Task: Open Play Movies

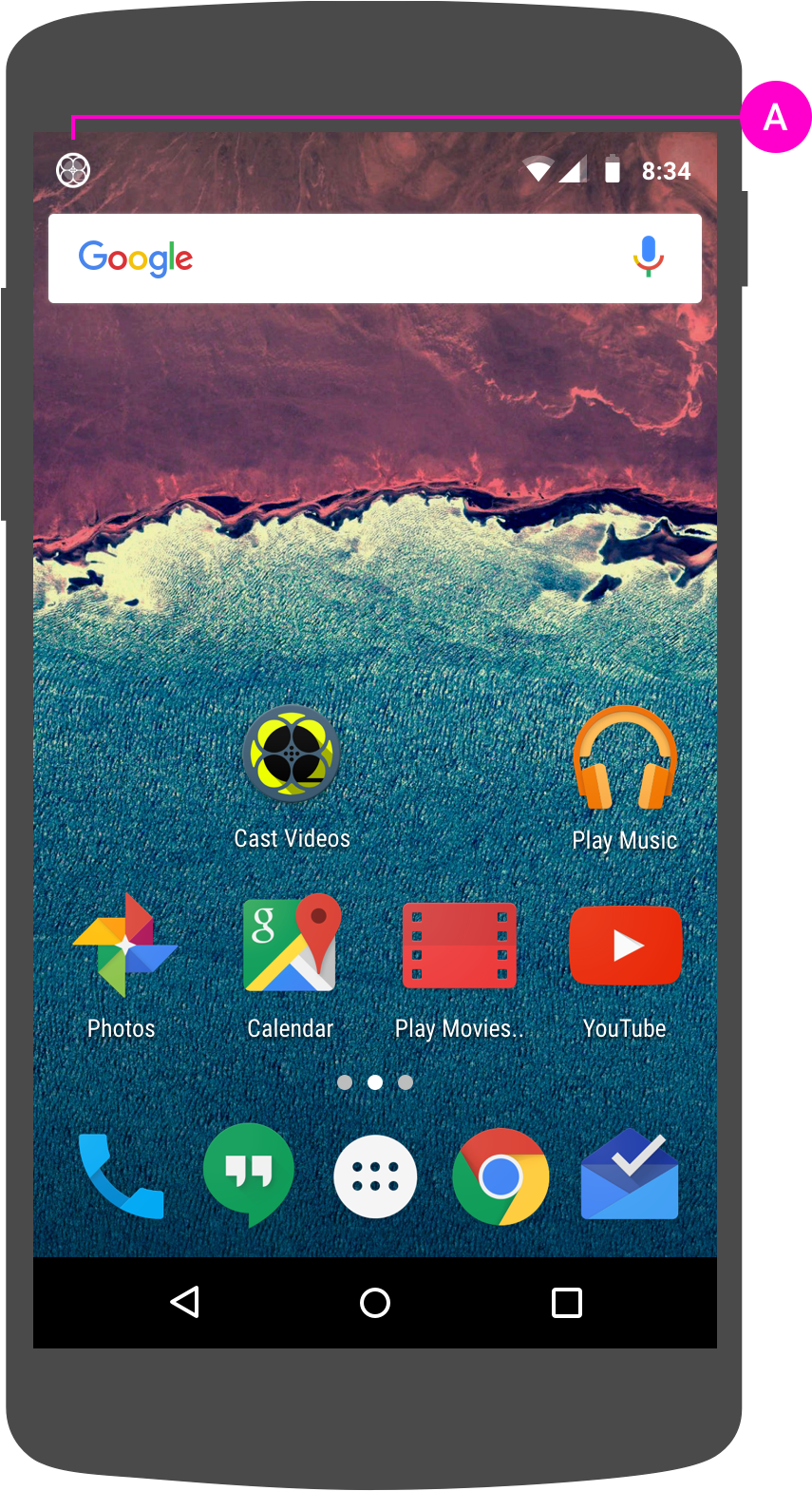Action: click(459, 946)
